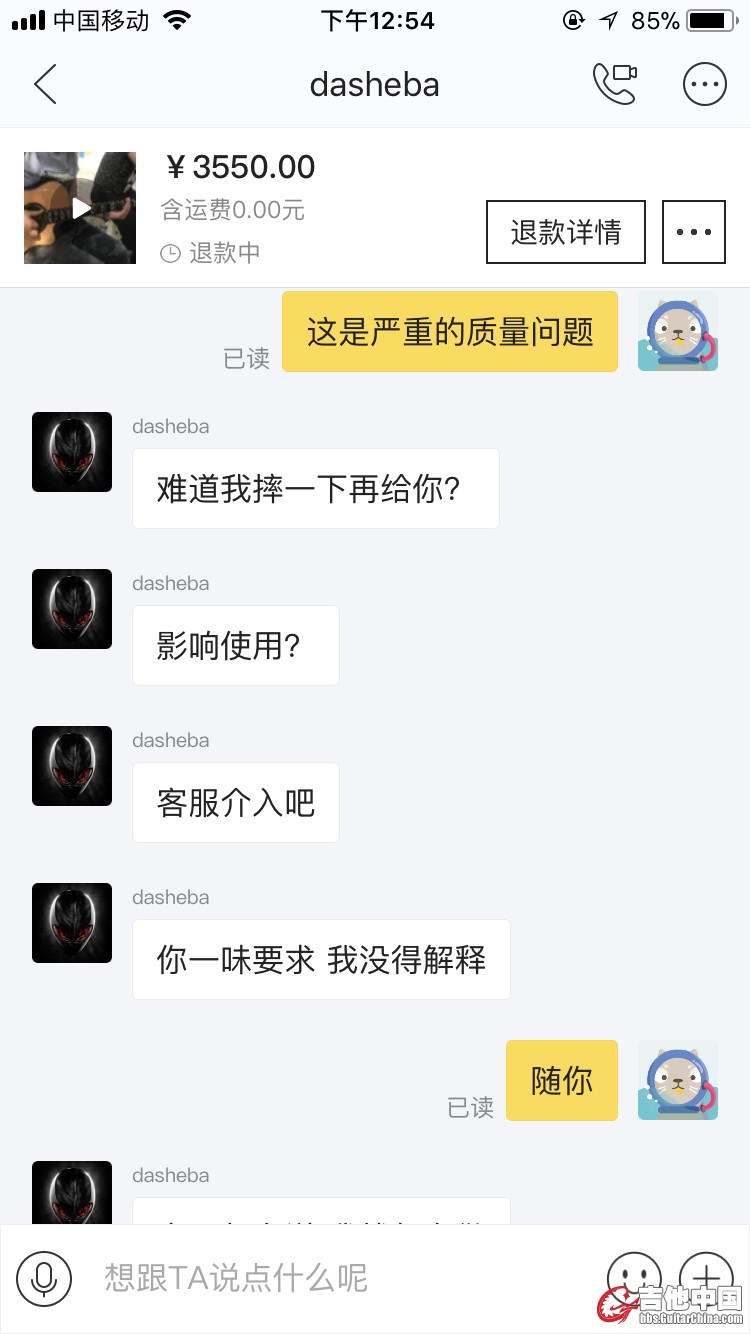Open the 退款详情 refund details
This screenshot has width=750, height=1334.
pos(566,232)
